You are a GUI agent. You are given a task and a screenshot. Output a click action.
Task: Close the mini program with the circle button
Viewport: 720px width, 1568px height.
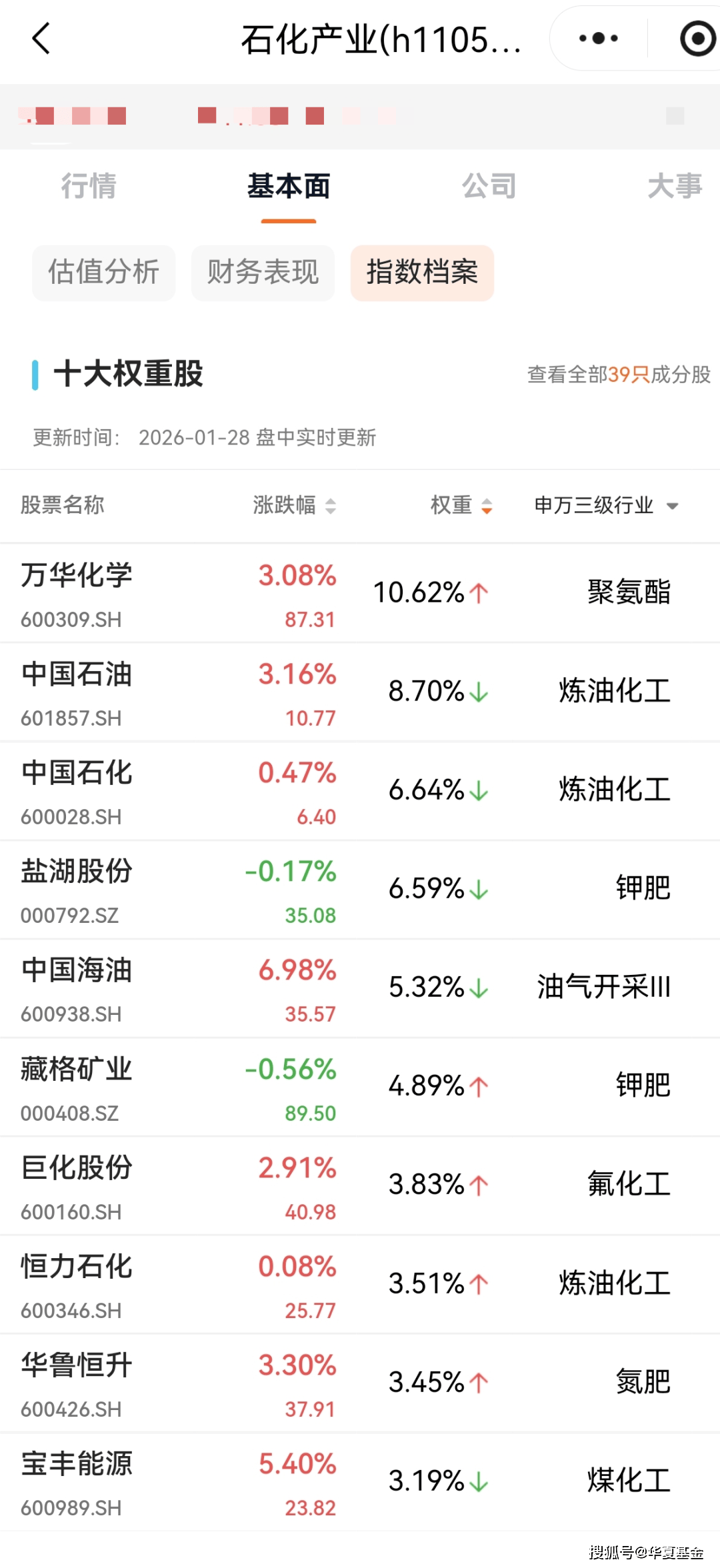[x=697, y=39]
